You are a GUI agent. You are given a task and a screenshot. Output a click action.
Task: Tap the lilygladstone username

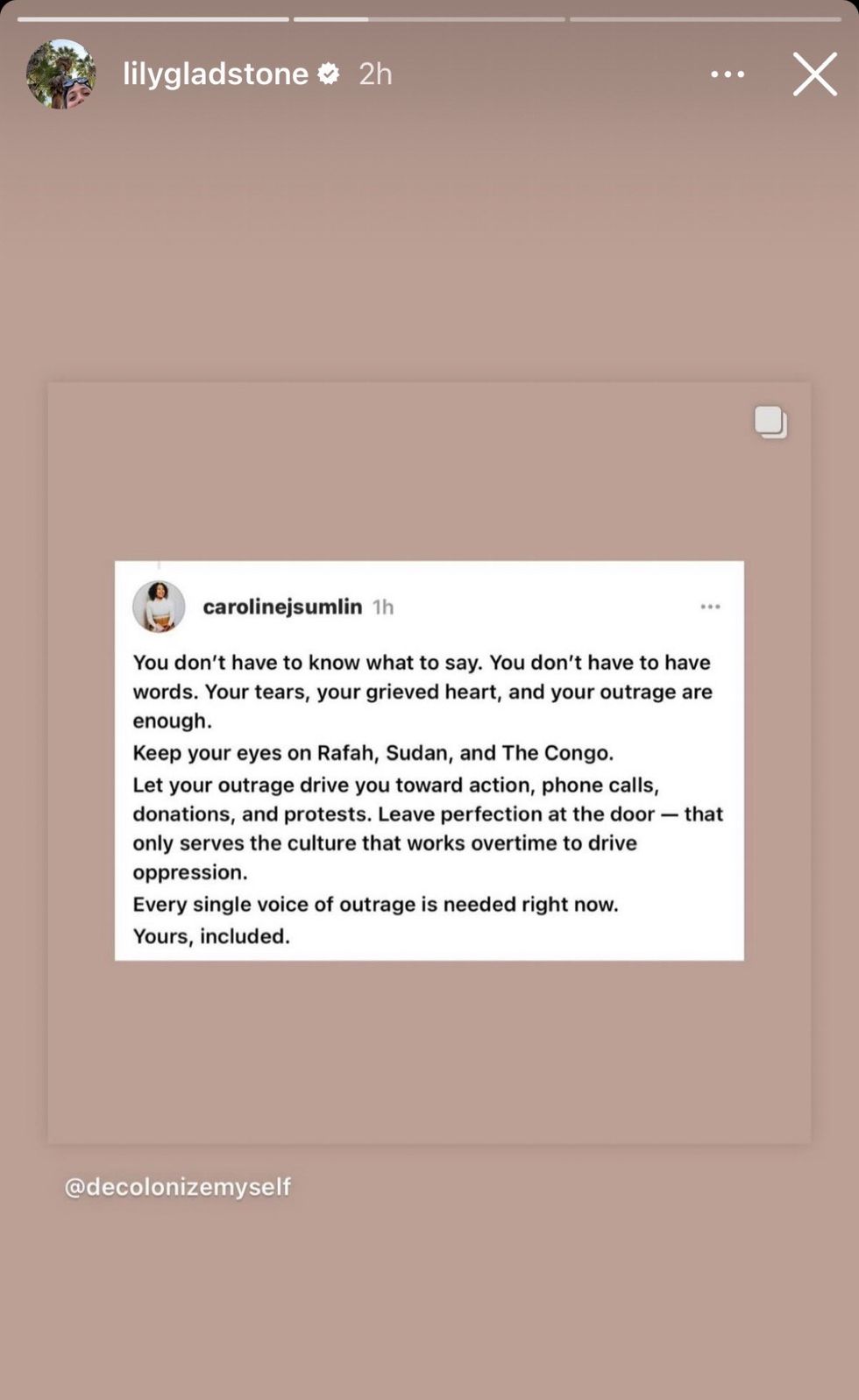pos(215,74)
